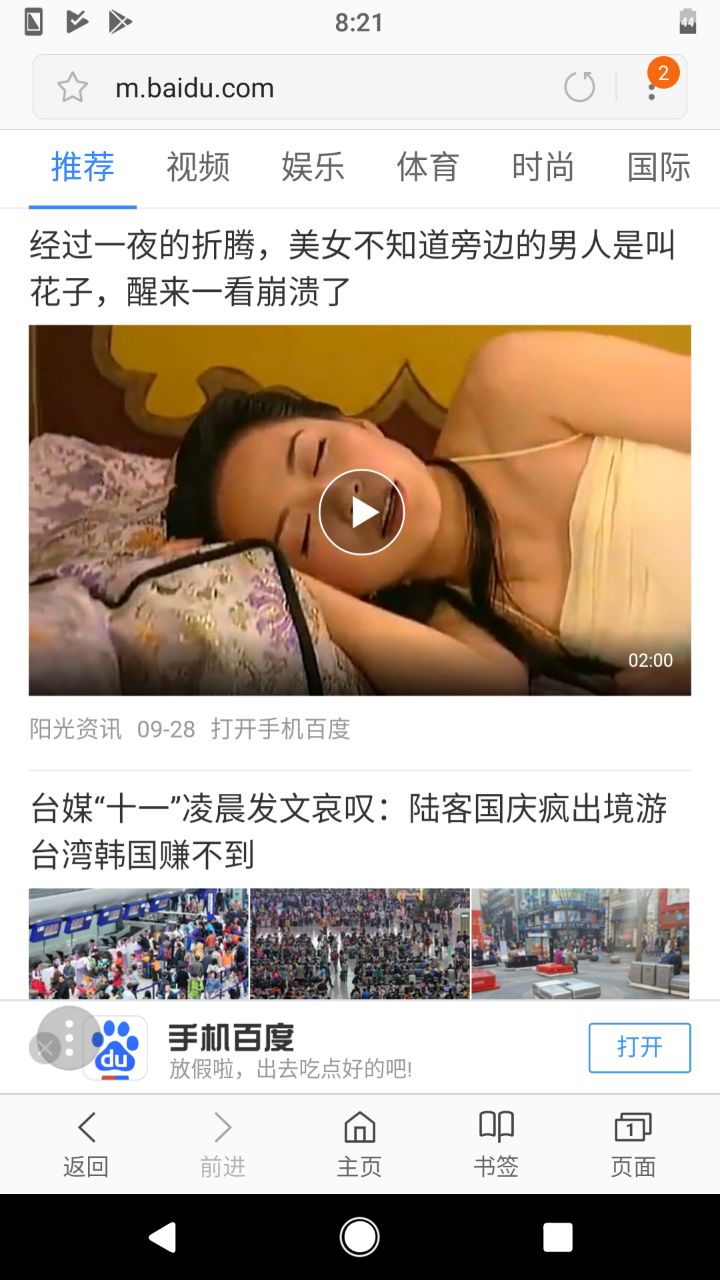Viewport: 720px width, 1280px height.
Task: Go back with the 返回 button
Action: point(86,1144)
